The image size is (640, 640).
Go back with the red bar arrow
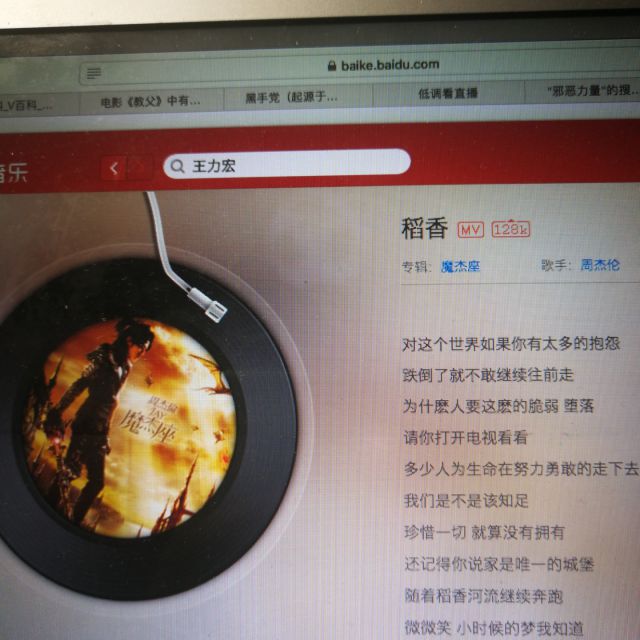[x=114, y=169]
